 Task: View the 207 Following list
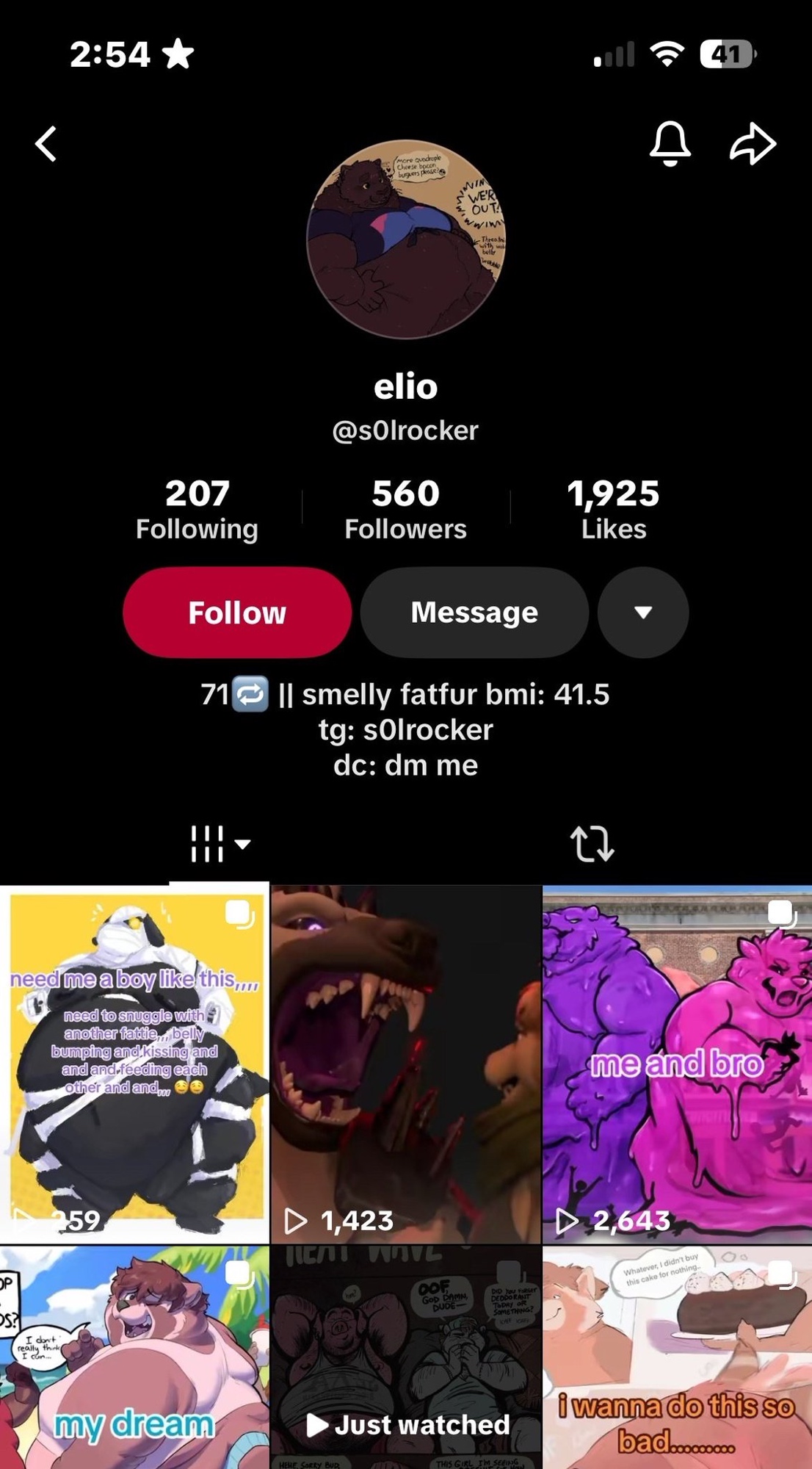[197, 510]
